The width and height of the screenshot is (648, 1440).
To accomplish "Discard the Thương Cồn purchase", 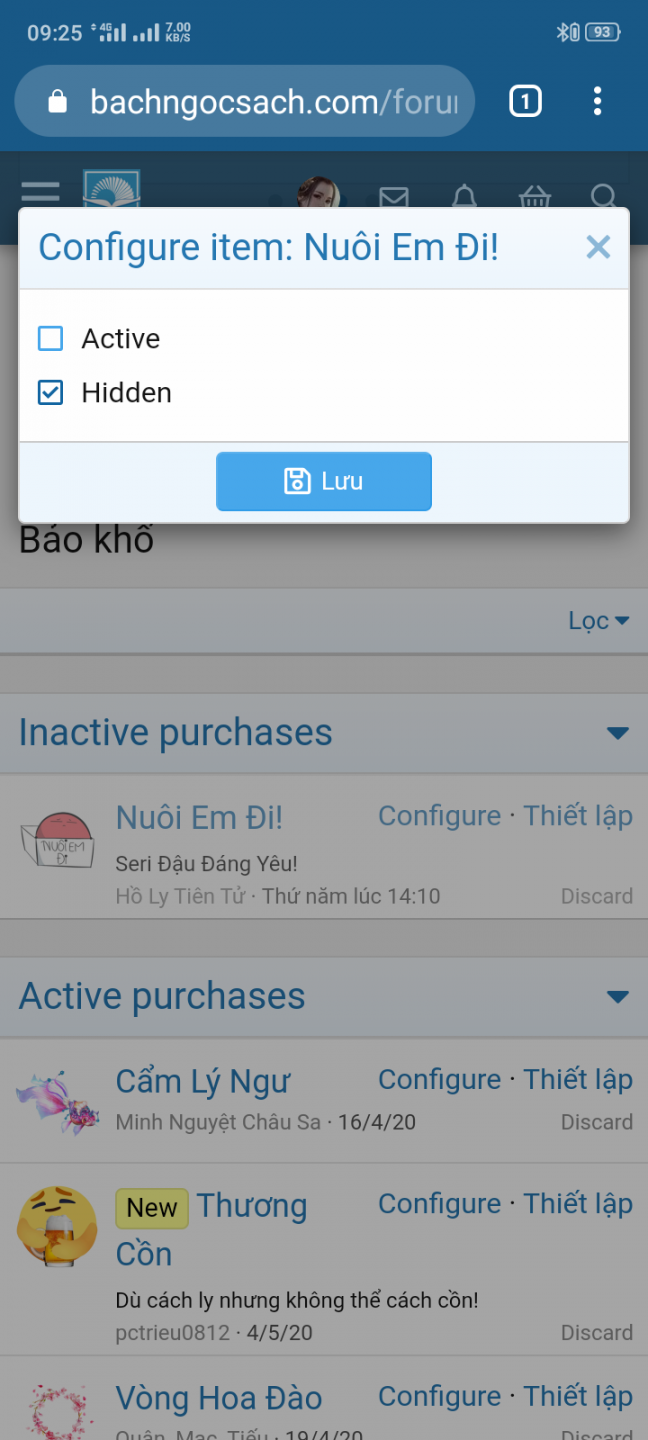I will coord(596,1333).
